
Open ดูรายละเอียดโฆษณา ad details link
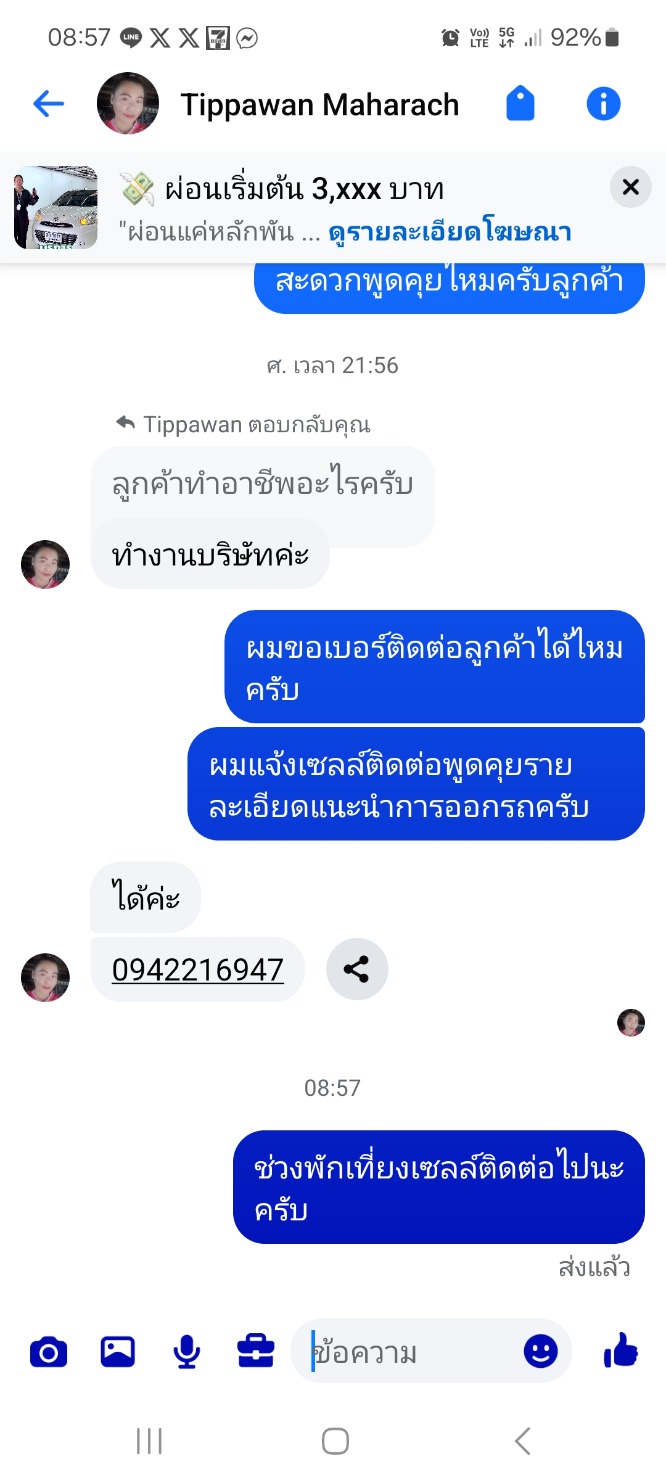(449, 232)
